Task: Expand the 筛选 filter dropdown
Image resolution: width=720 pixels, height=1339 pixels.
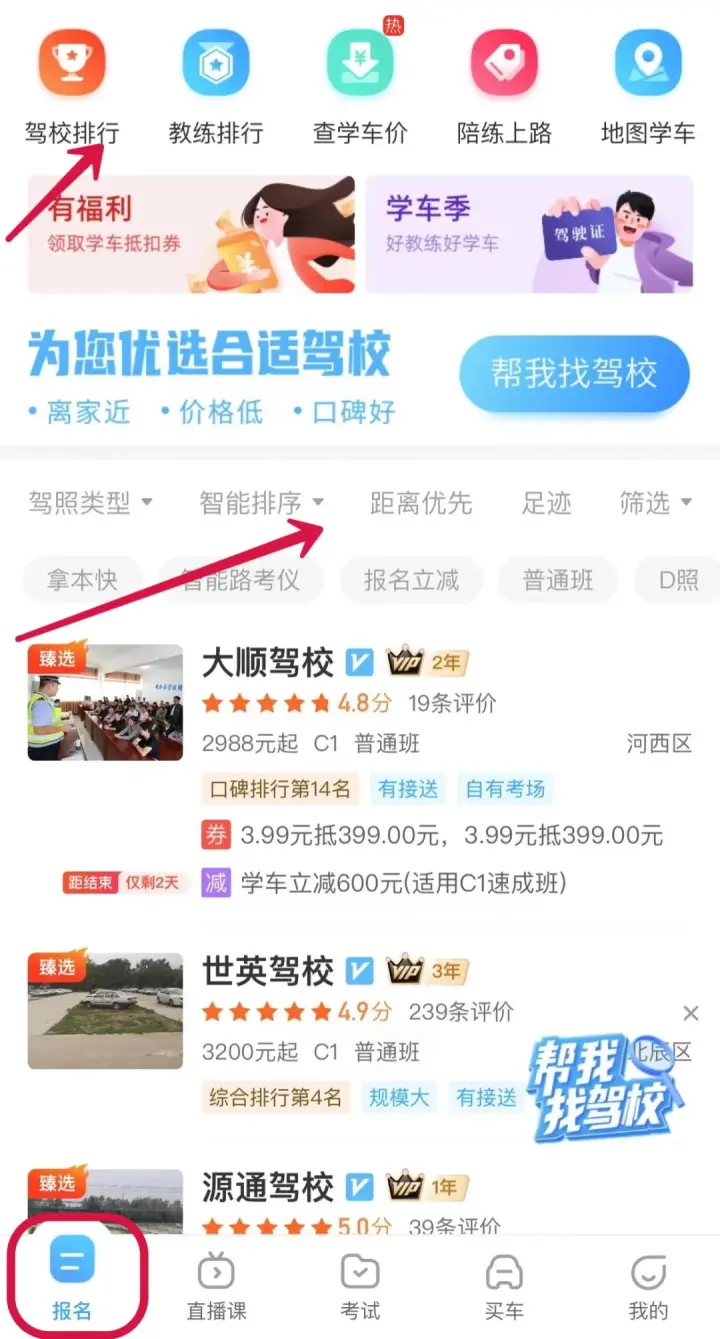Action: [656, 503]
